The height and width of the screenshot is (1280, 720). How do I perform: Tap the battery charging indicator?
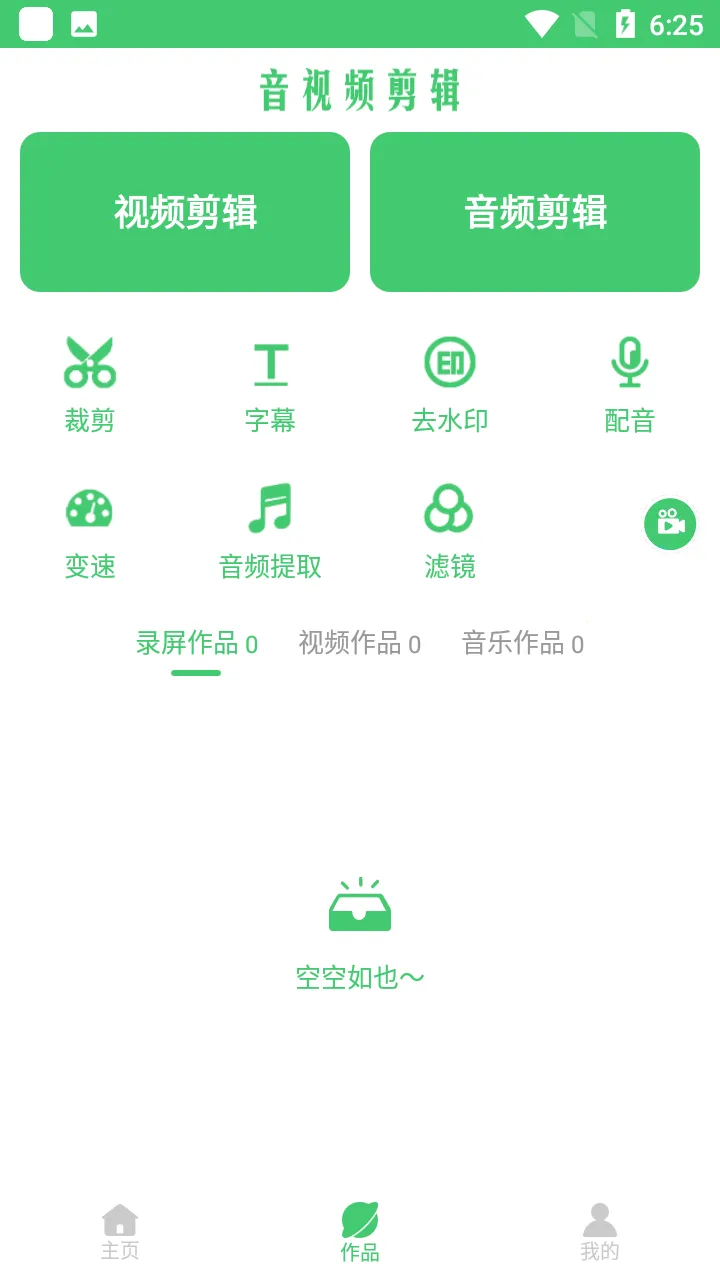[x=627, y=22]
